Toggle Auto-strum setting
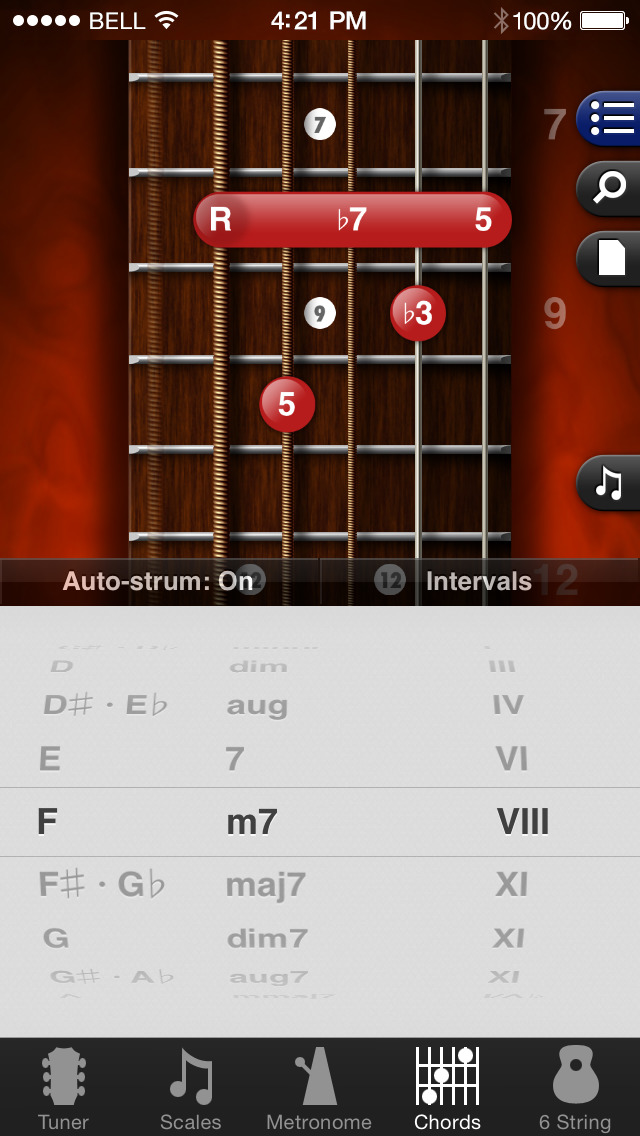The image size is (640, 1136). coord(159,581)
